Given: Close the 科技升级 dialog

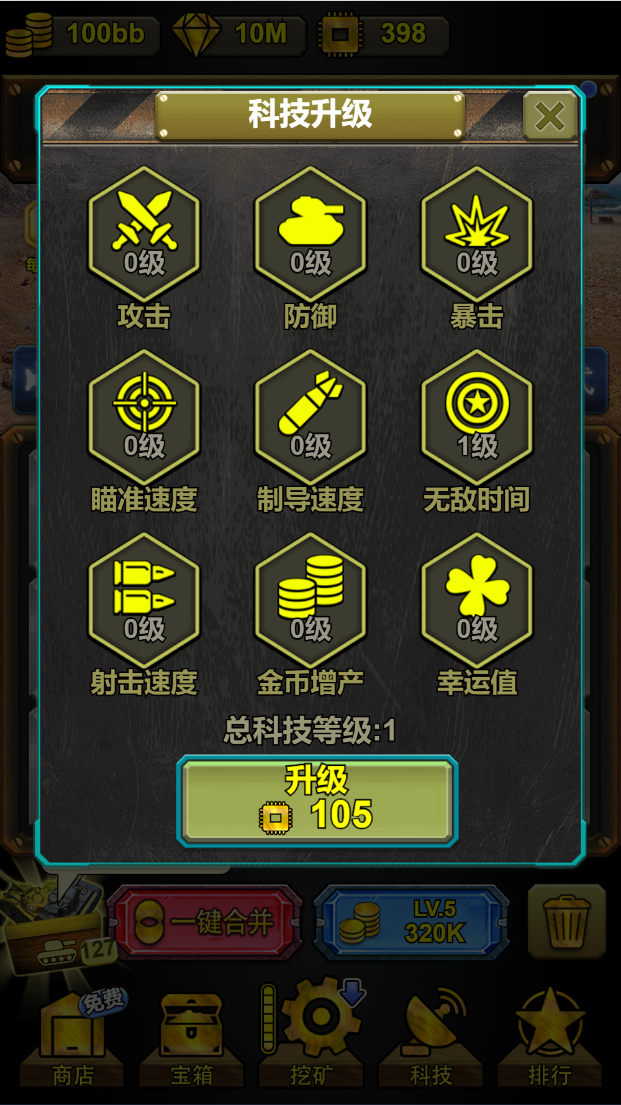Looking at the screenshot, I should 549,116.
